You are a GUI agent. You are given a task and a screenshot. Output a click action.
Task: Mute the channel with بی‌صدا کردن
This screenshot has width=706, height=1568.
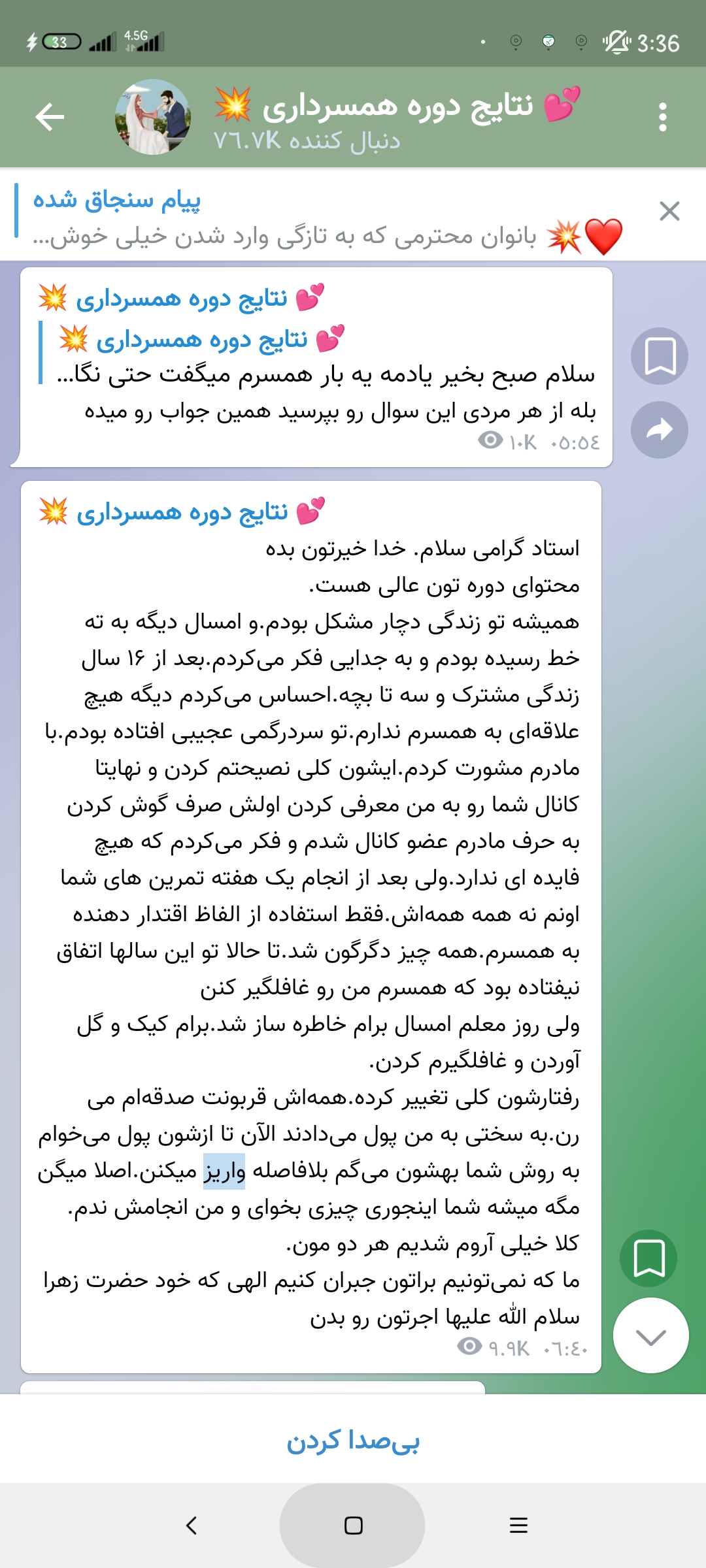coord(353,1440)
